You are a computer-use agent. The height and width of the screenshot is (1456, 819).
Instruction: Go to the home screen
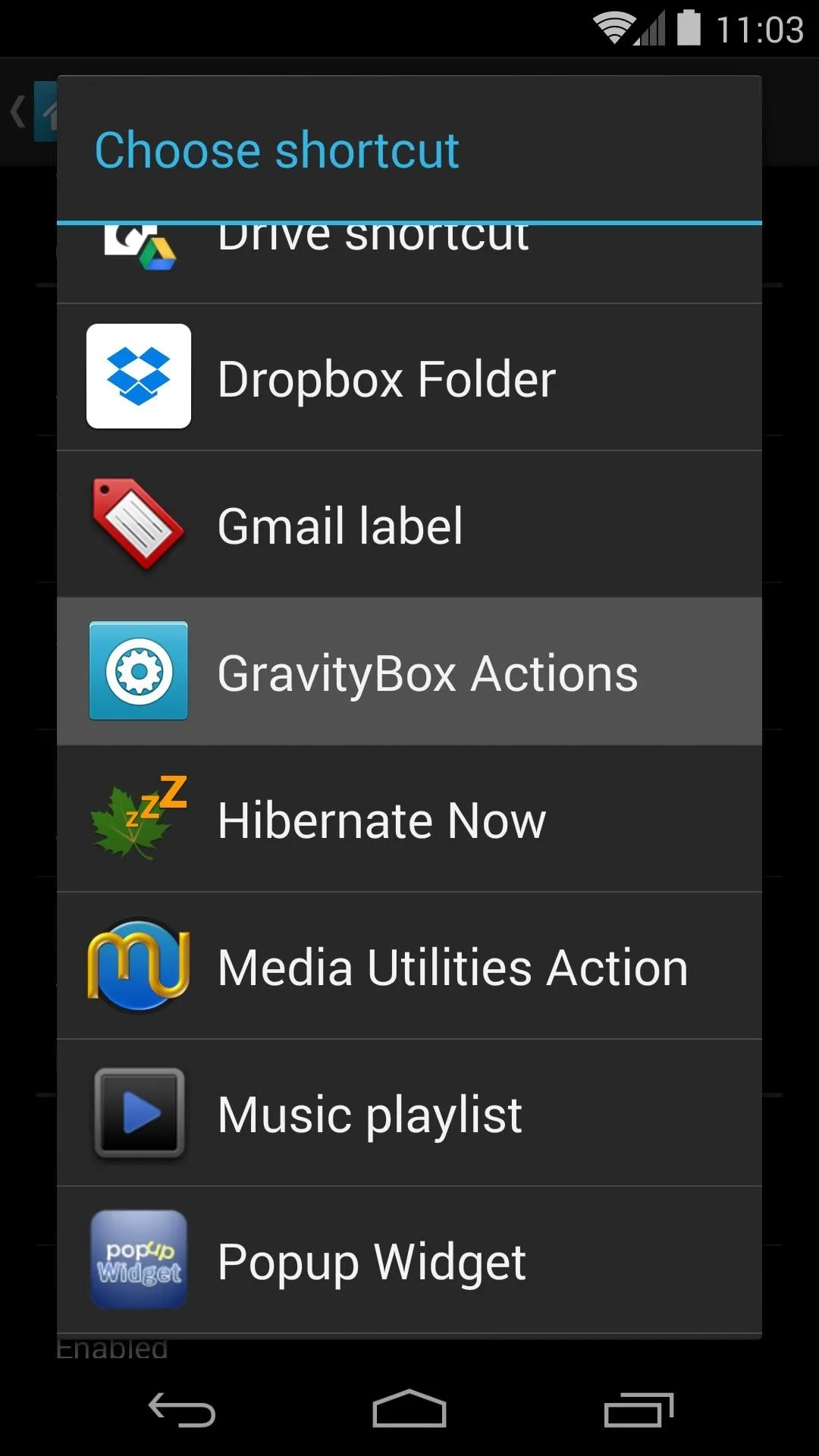(409, 1410)
